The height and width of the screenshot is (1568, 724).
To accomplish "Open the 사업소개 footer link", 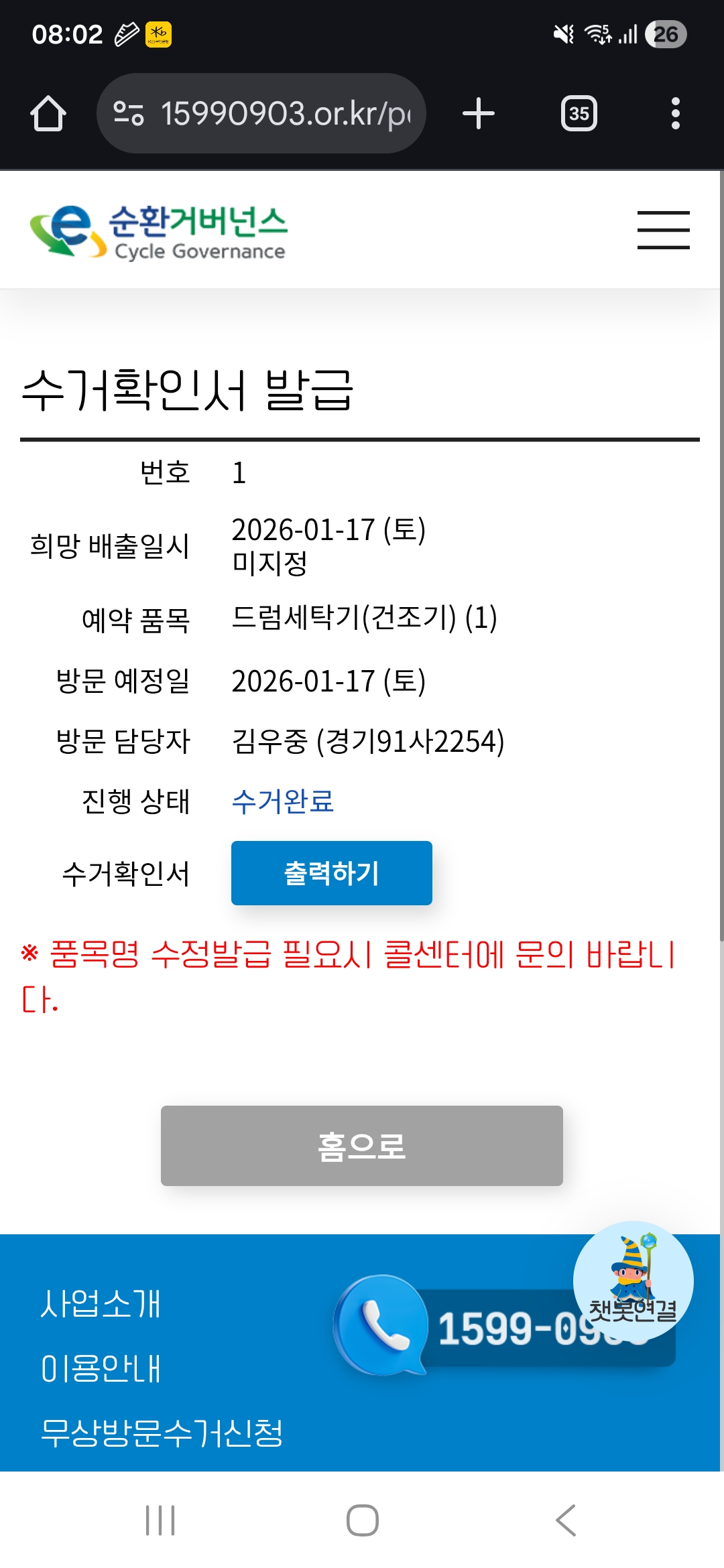I will [x=101, y=1303].
